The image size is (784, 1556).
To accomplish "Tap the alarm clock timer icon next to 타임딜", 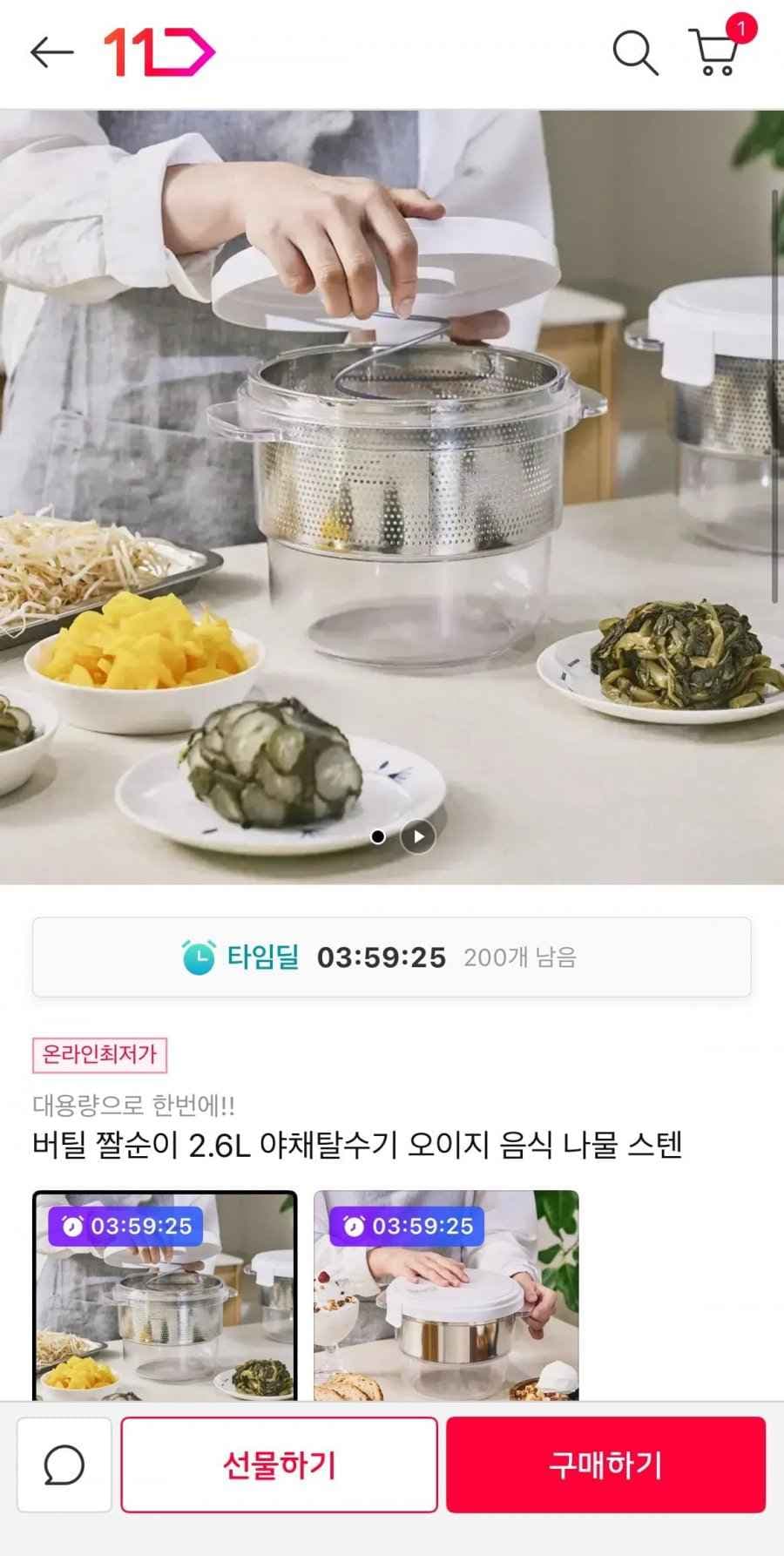I will 200,957.
